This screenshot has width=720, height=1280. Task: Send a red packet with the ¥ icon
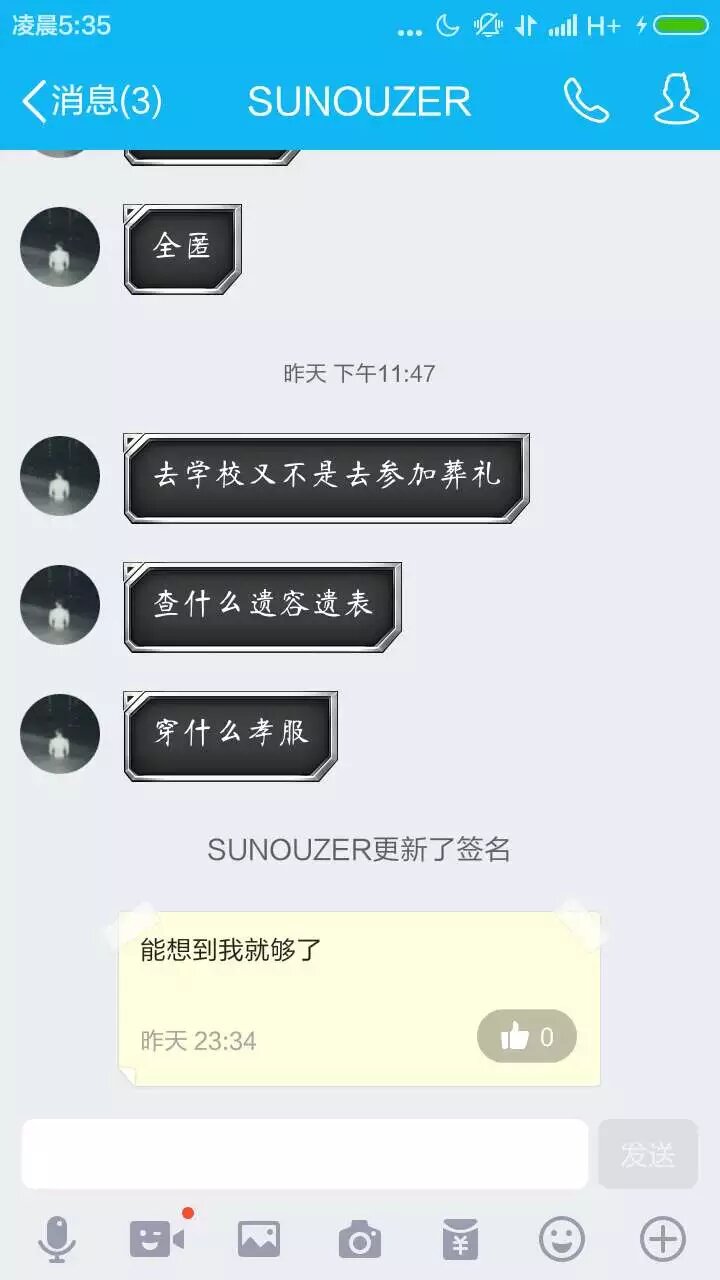460,1240
